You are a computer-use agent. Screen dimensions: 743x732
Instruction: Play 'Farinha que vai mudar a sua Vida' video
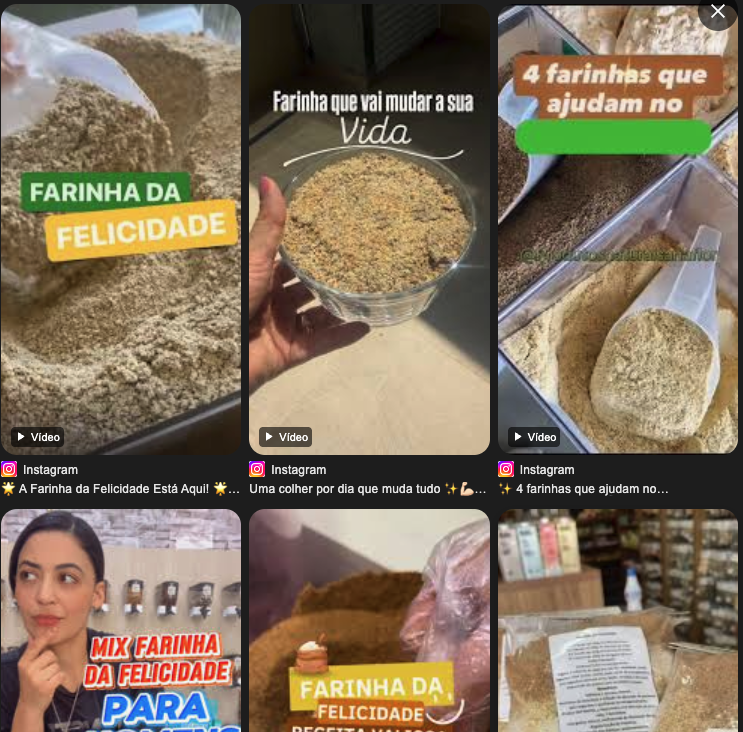click(369, 230)
